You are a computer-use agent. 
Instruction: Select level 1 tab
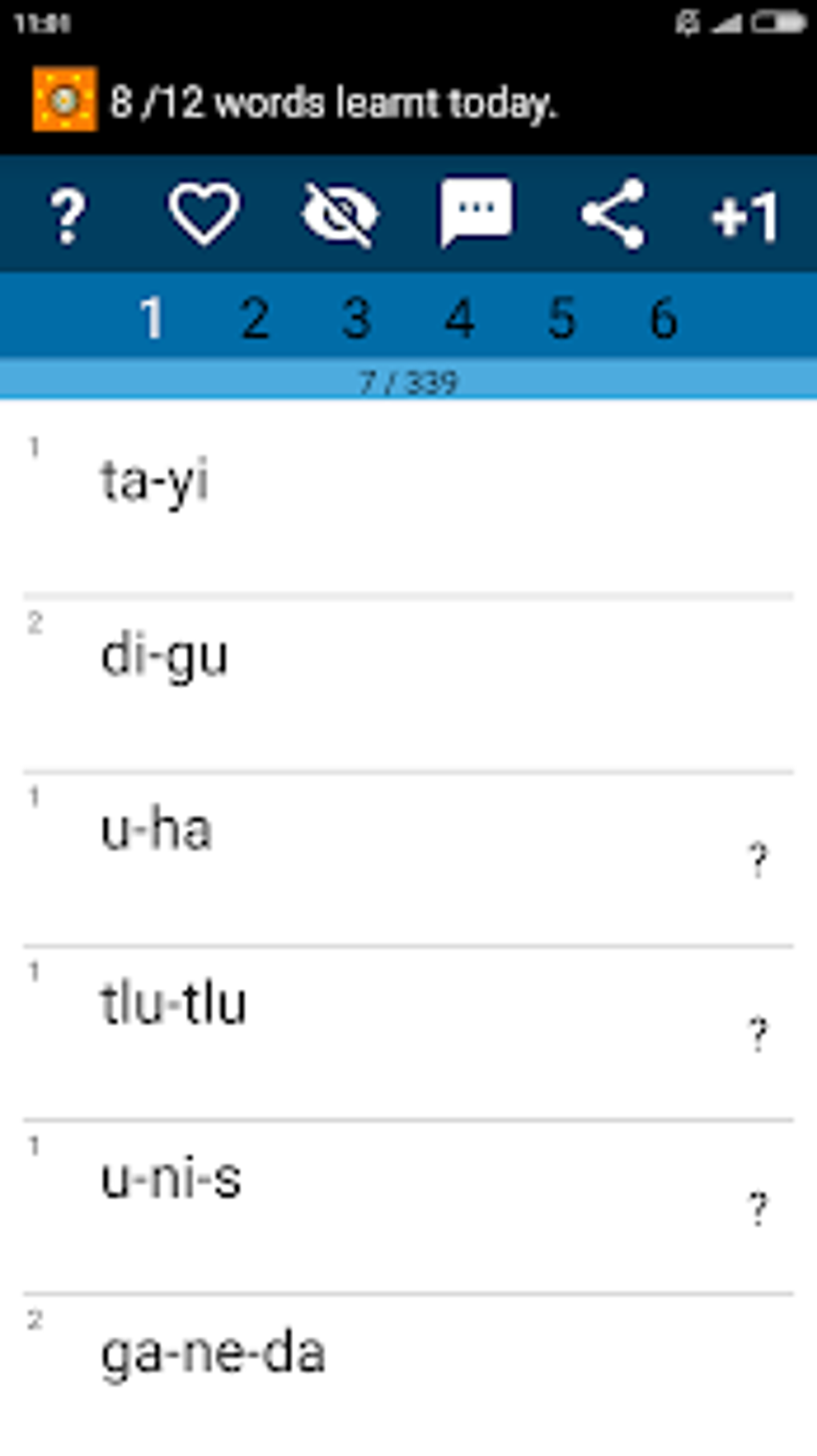(x=152, y=318)
